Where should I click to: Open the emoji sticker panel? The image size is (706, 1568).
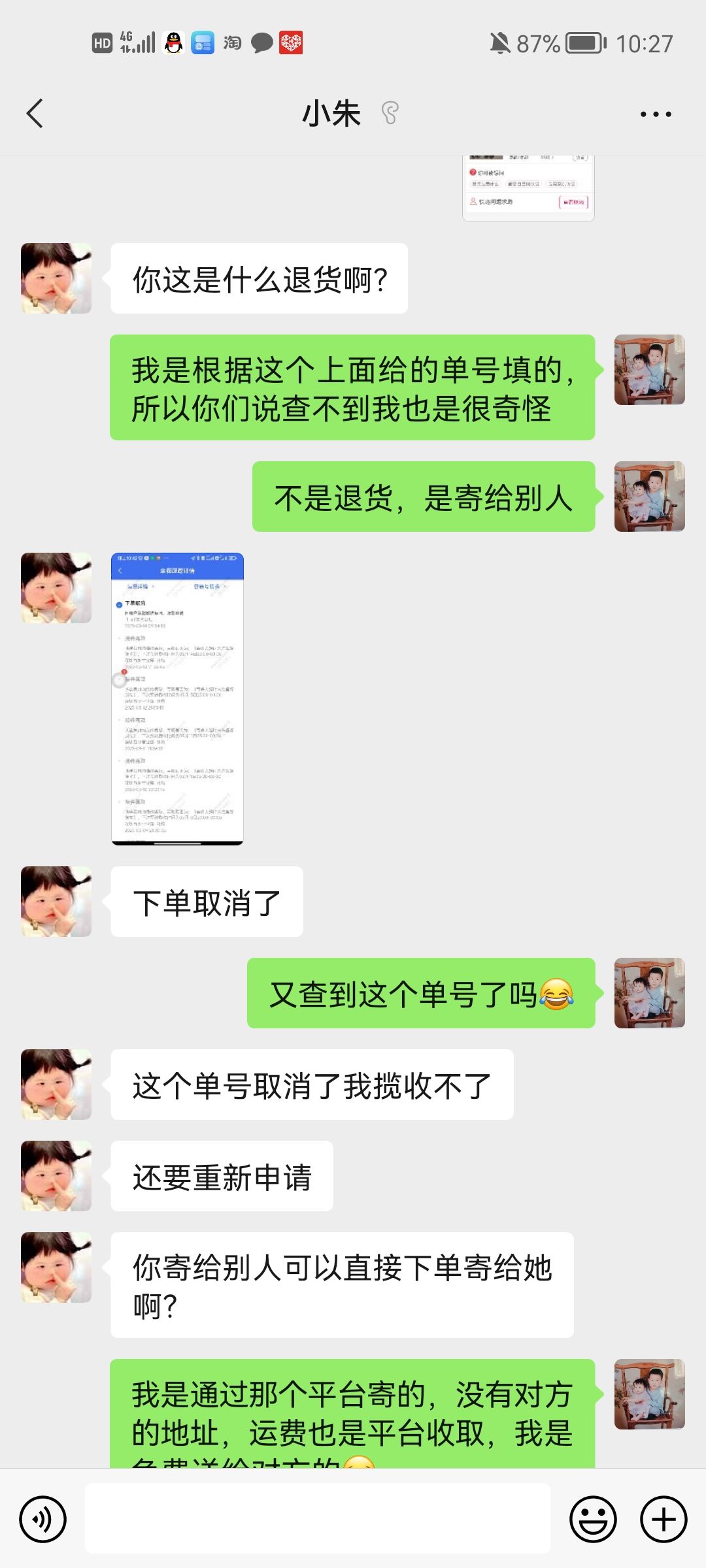point(594,1520)
